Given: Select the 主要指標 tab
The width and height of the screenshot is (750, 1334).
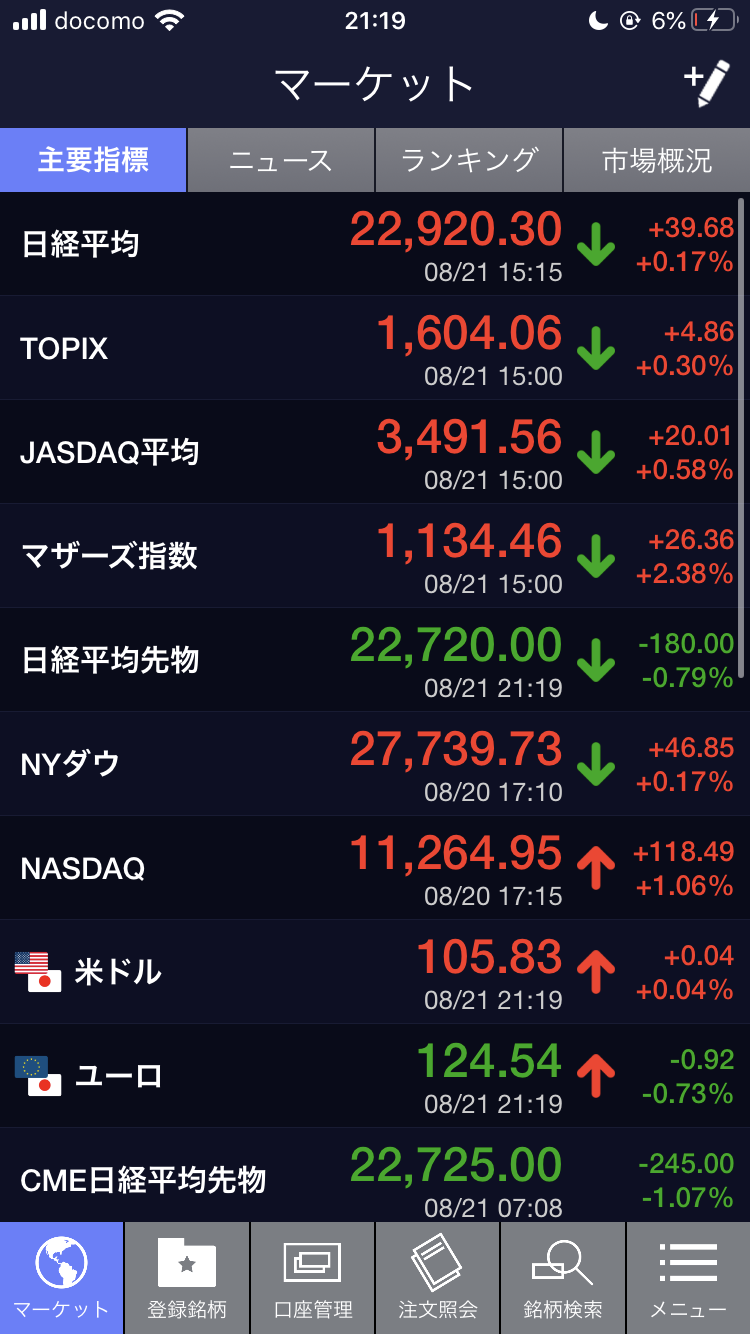Looking at the screenshot, I should click(93, 160).
